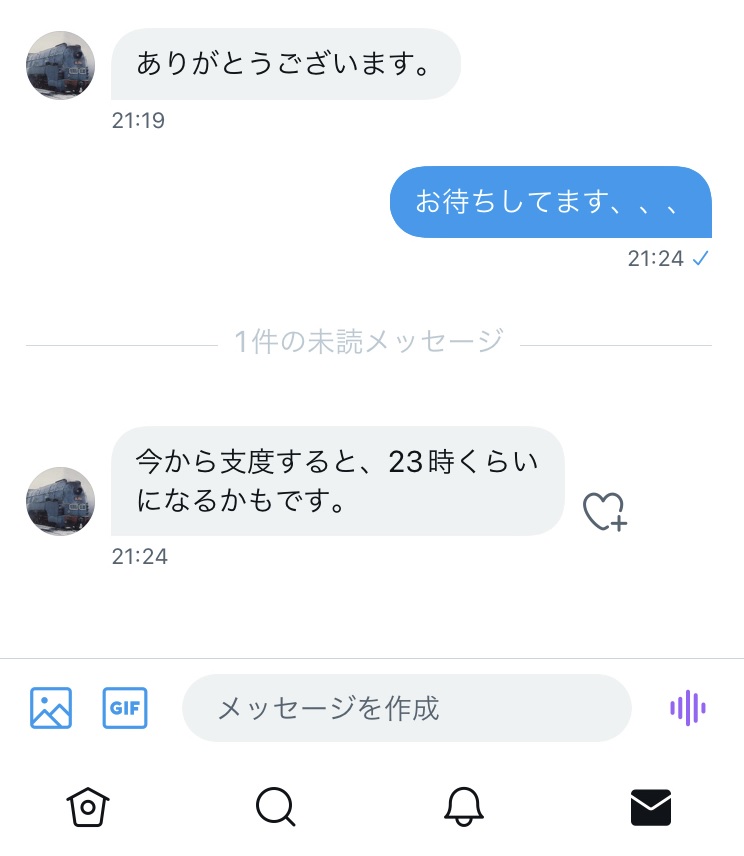Image resolution: width=744 pixels, height=856 pixels.
Task: Open the notifications bell tab
Action: coord(463,806)
